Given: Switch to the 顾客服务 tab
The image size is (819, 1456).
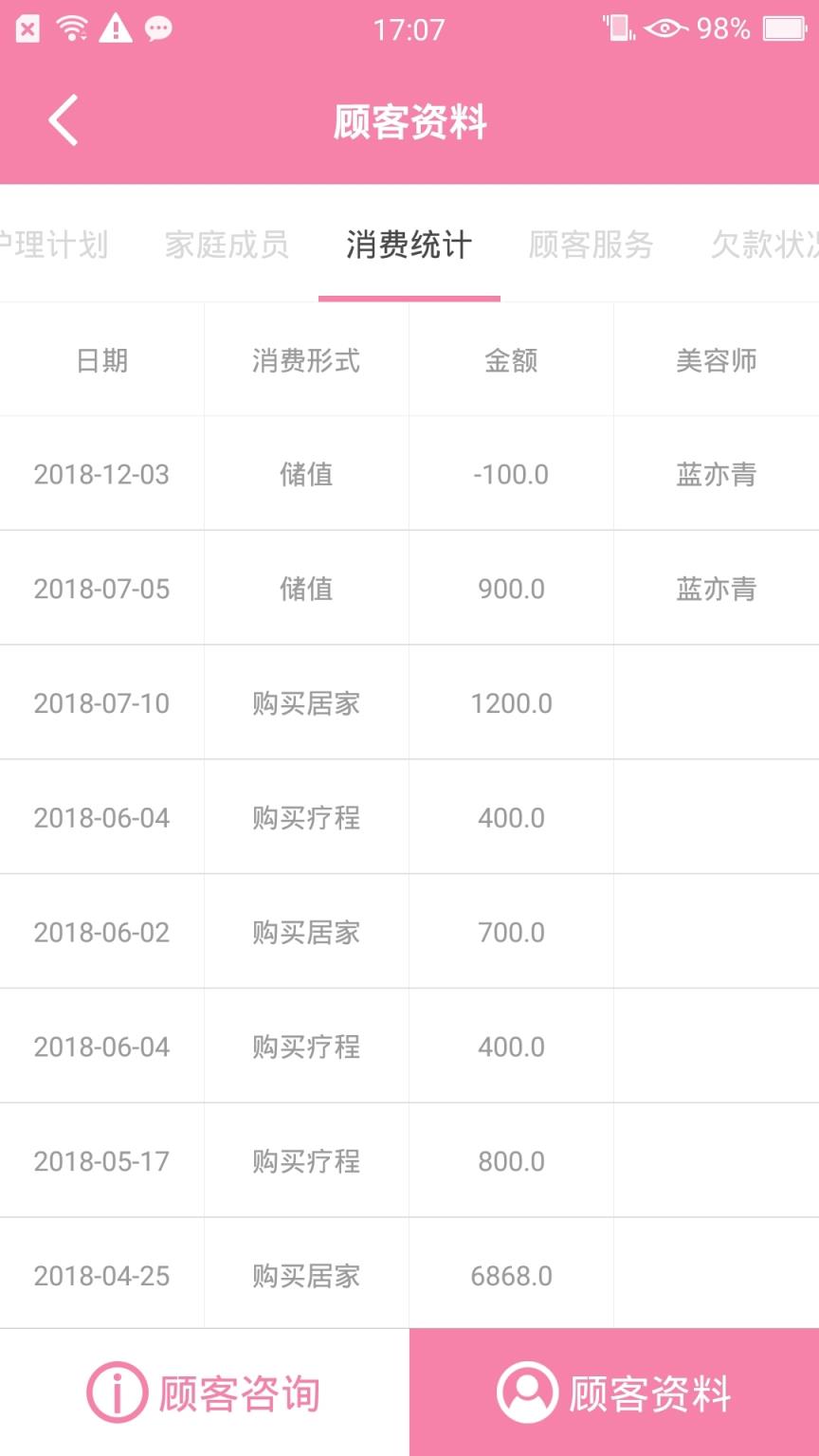Looking at the screenshot, I should 590,245.
